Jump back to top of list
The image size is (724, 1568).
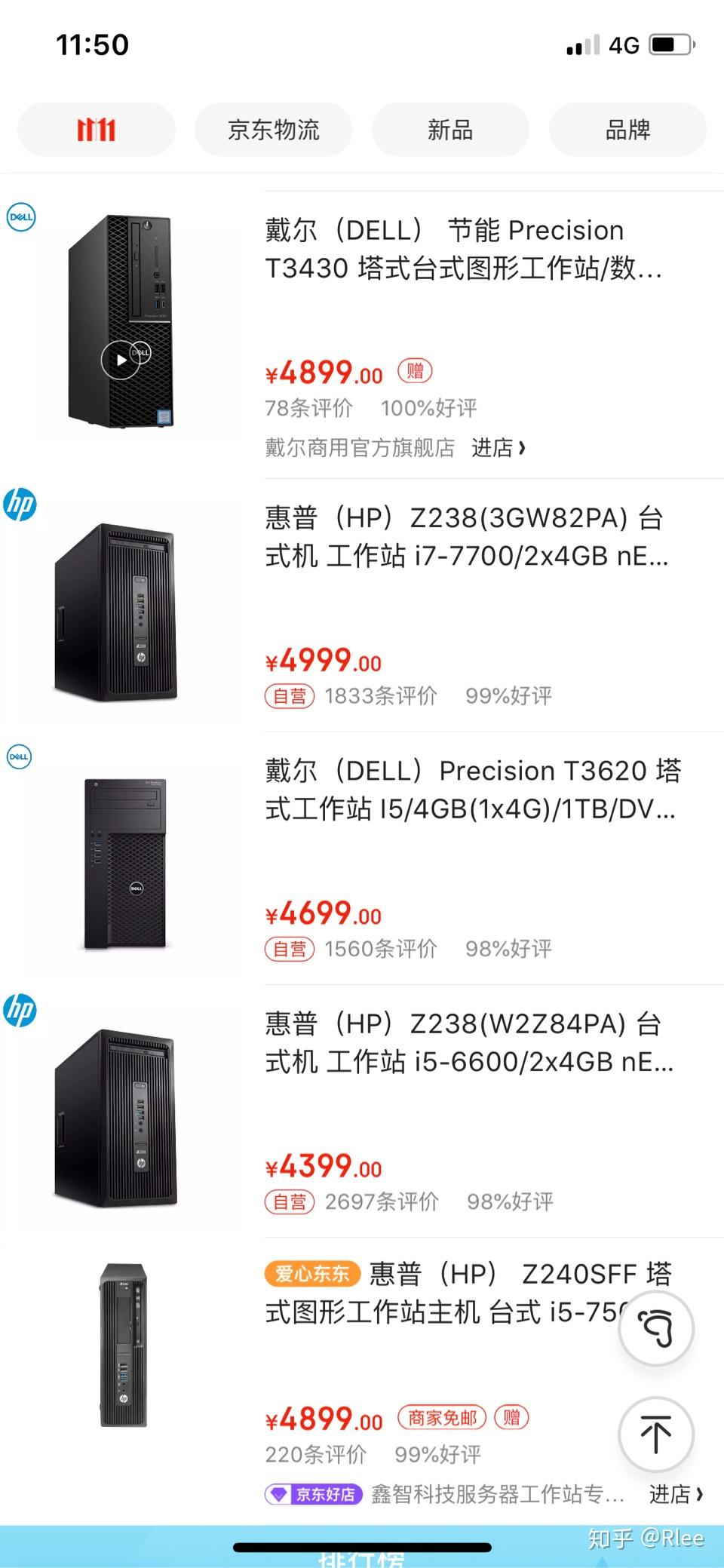656,1434
